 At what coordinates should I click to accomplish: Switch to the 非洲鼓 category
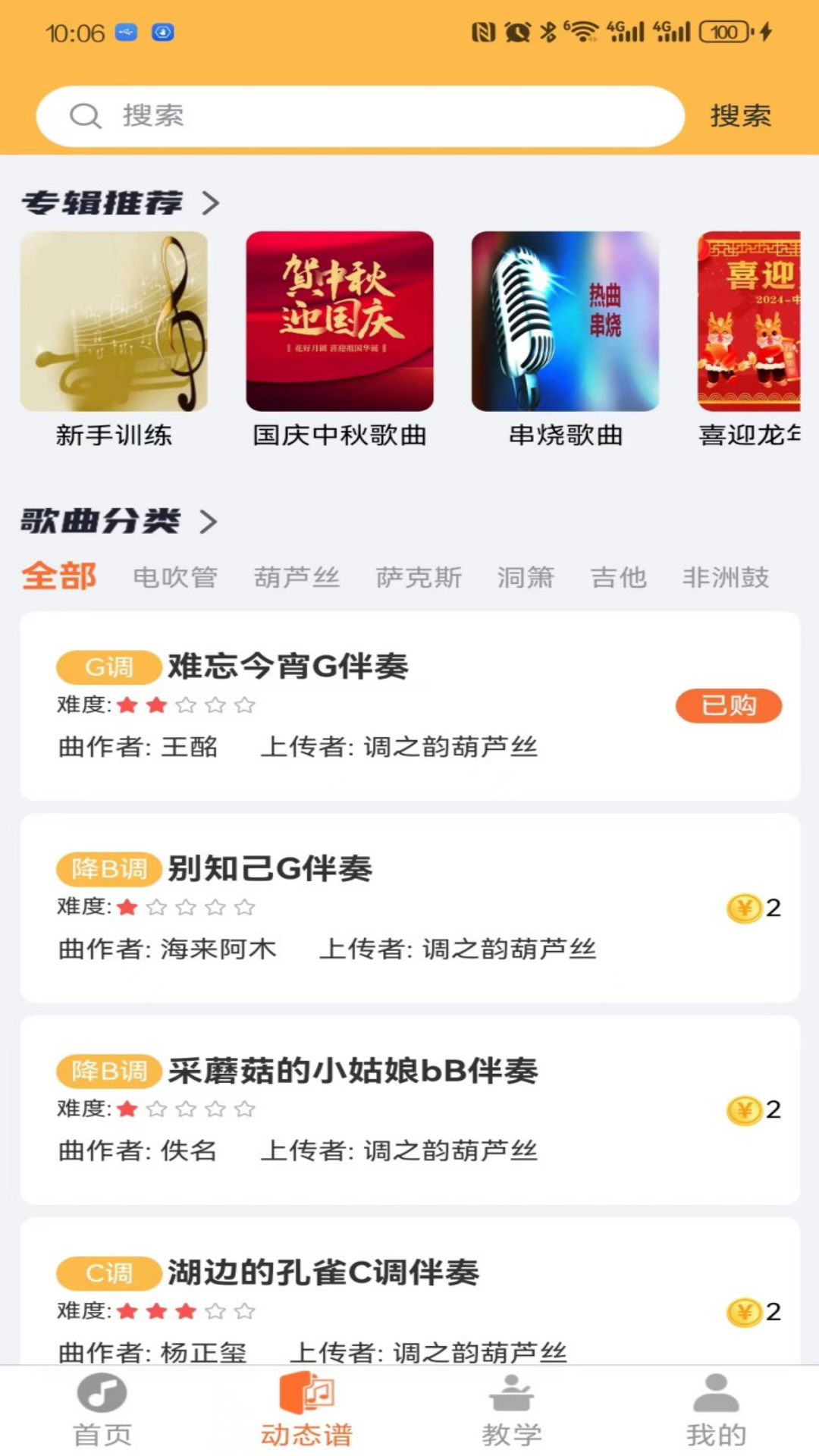tap(726, 577)
